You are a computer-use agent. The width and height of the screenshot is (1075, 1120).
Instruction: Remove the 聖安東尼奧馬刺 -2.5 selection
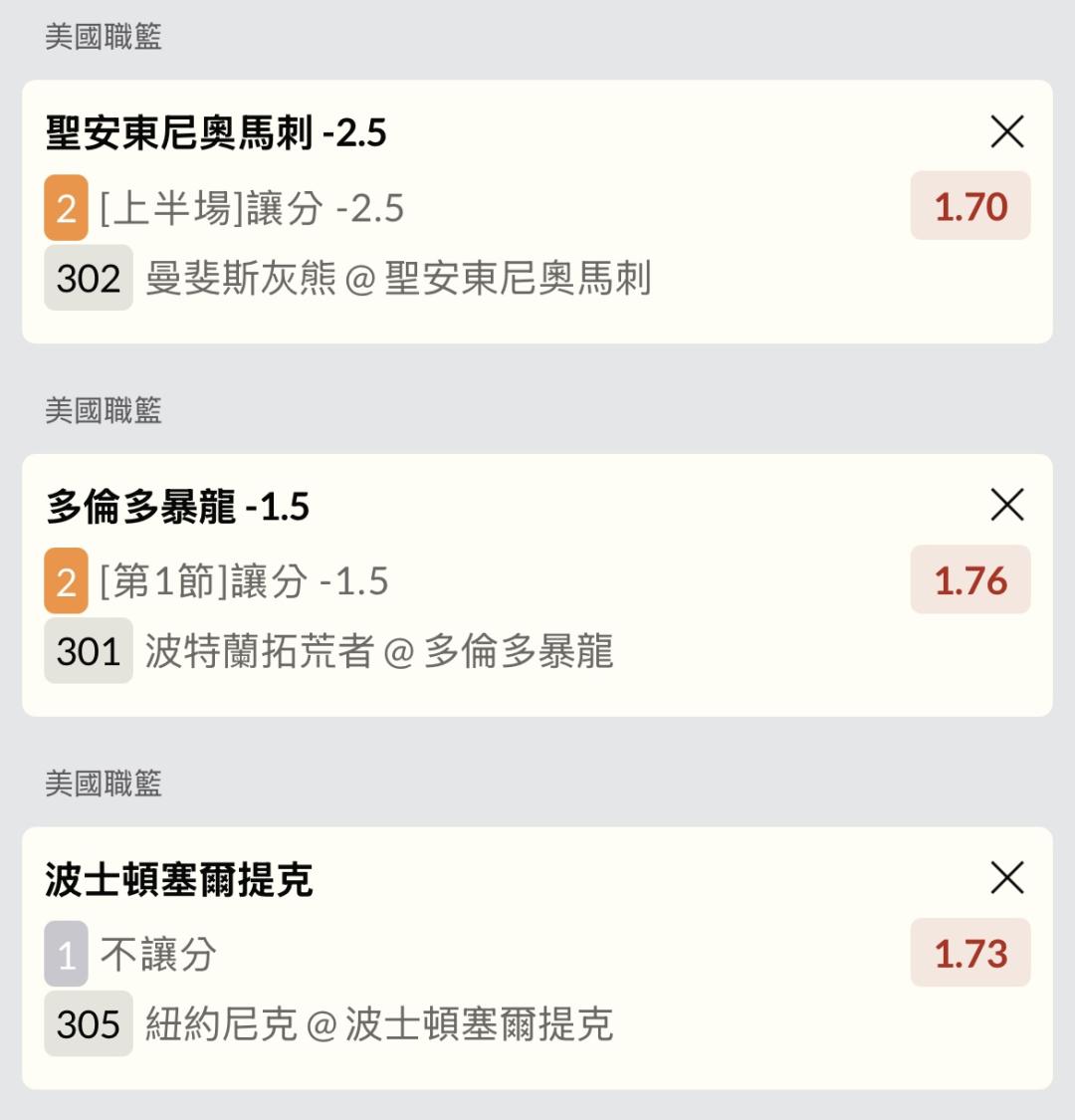coord(1007,131)
